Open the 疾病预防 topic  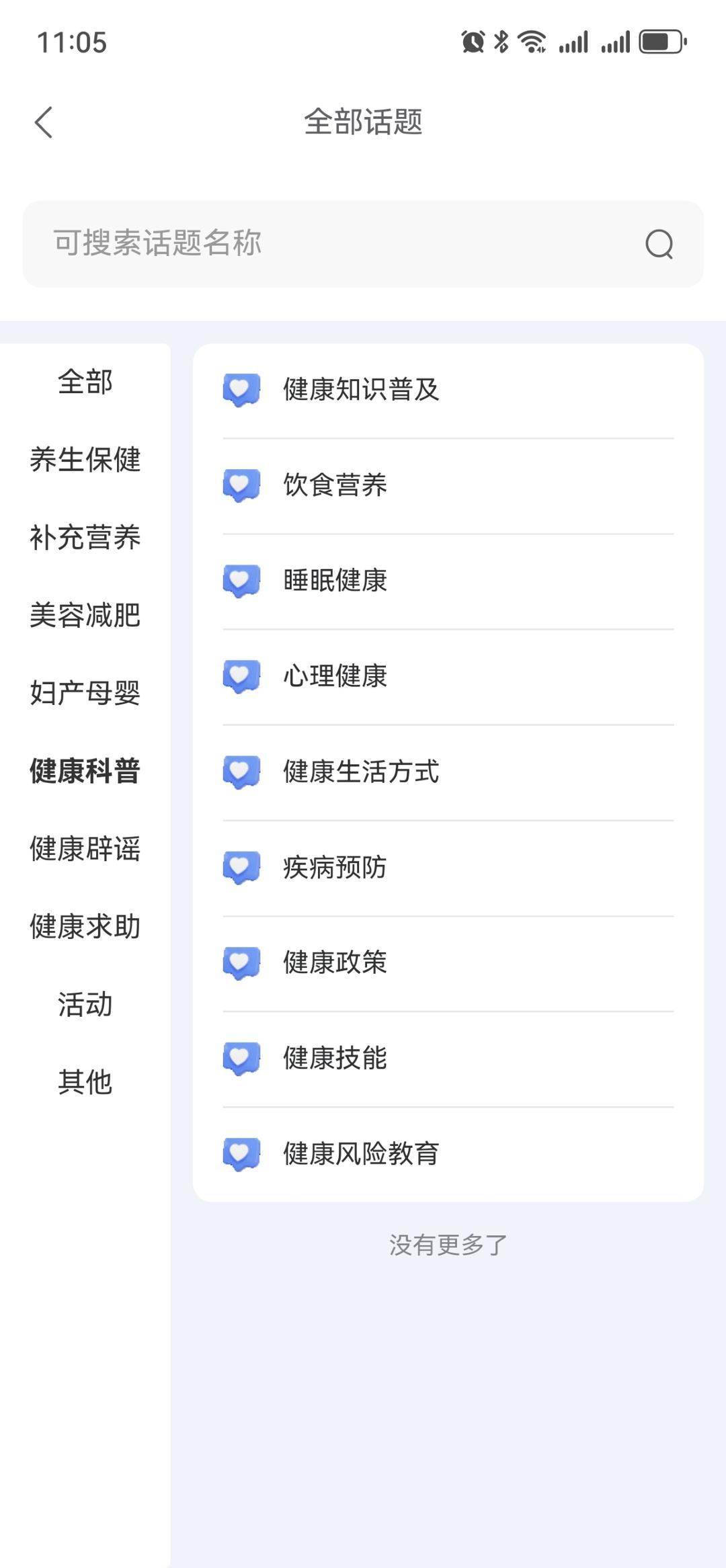point(335,867)
